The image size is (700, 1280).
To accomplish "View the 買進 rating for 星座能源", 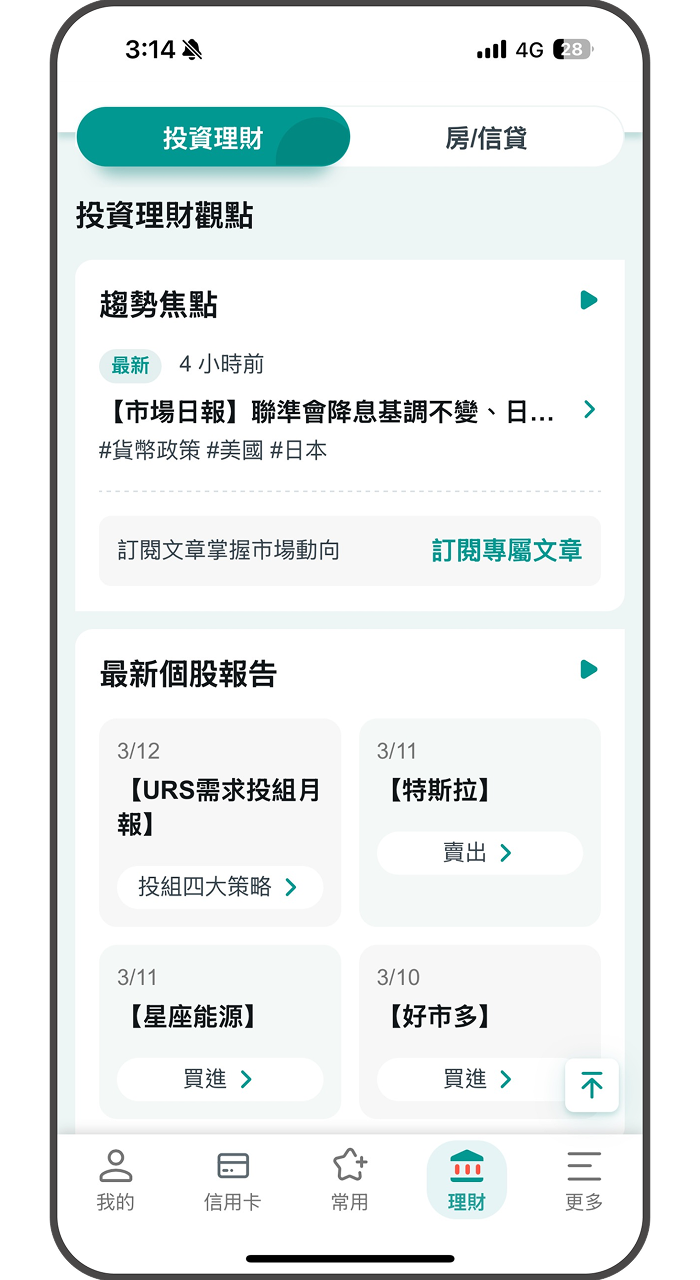I will (220, 1079).
